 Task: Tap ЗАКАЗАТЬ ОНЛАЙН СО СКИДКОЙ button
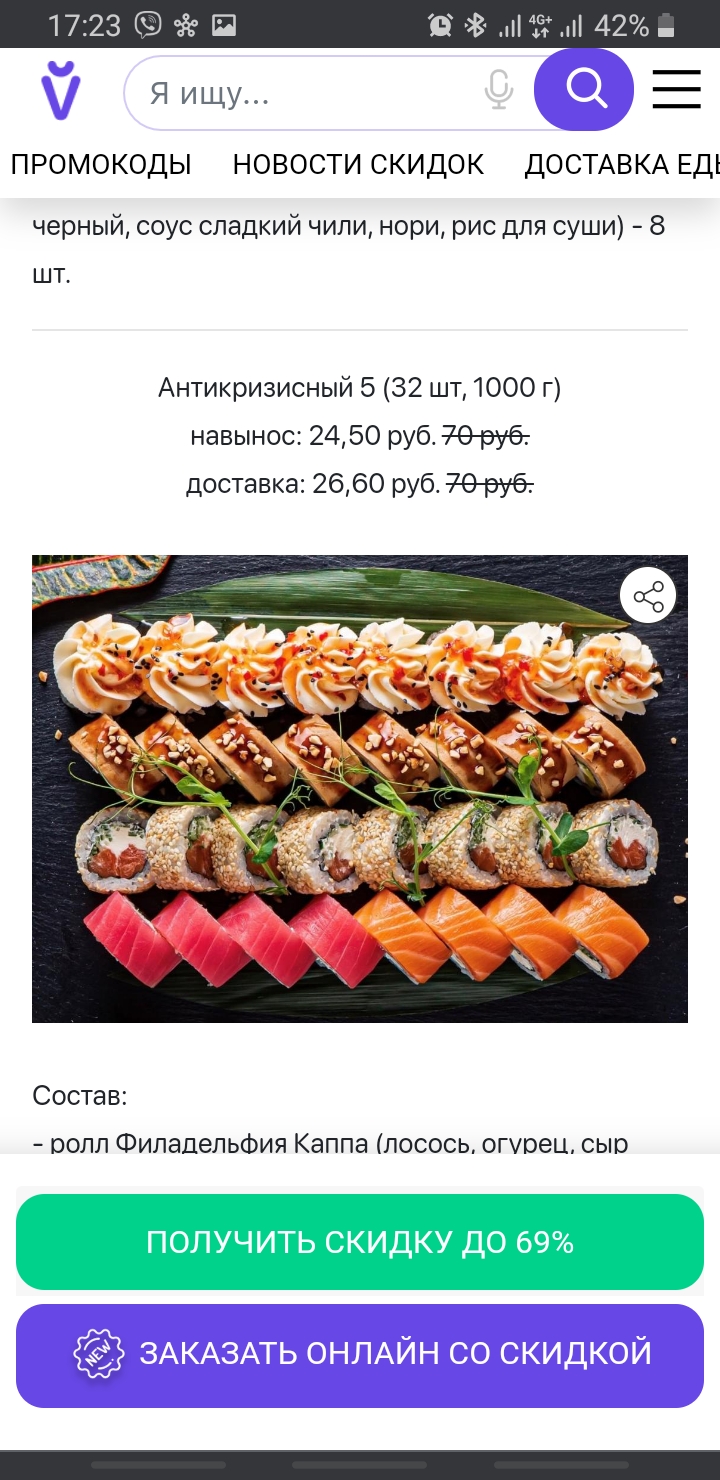click(x=360, y=1354)
